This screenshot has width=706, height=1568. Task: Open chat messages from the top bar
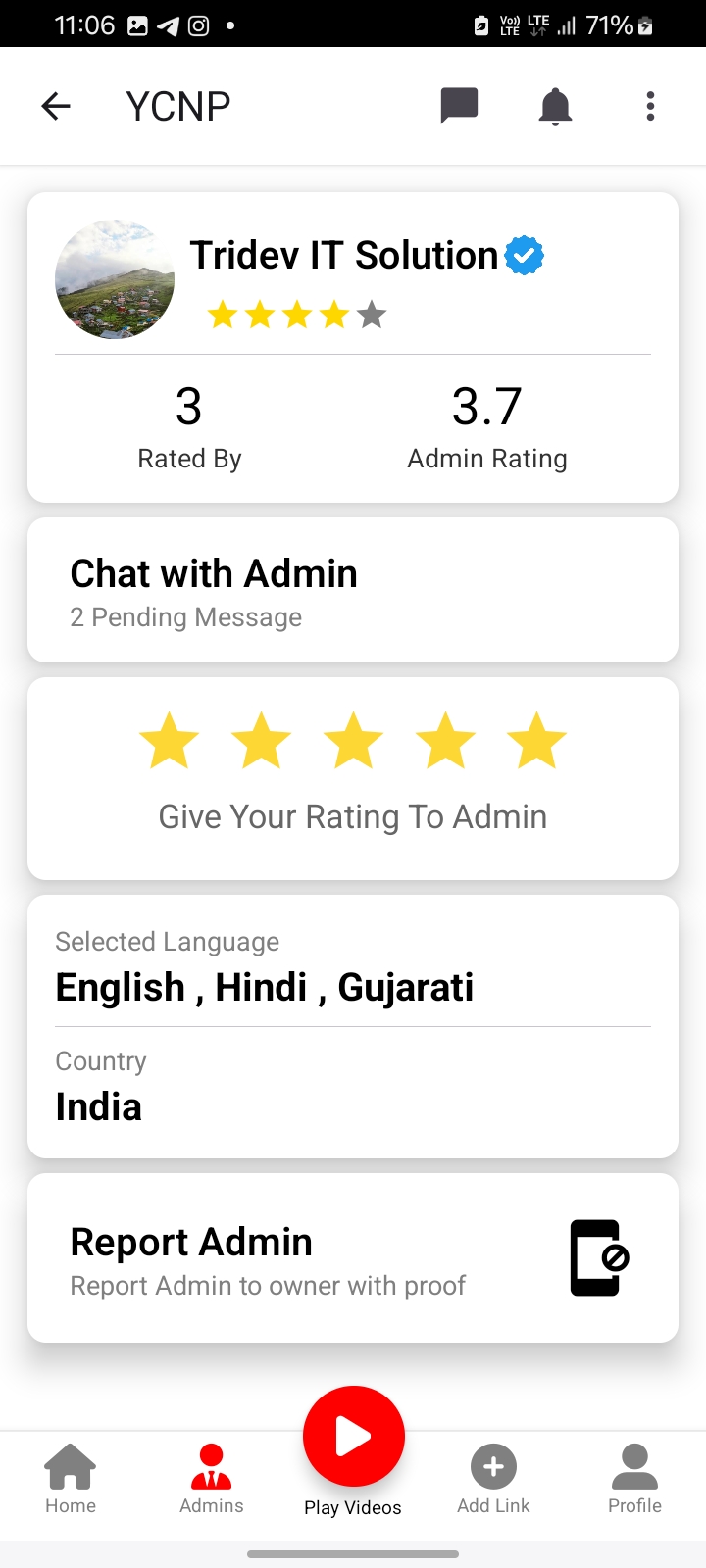[x=459, y=105]
